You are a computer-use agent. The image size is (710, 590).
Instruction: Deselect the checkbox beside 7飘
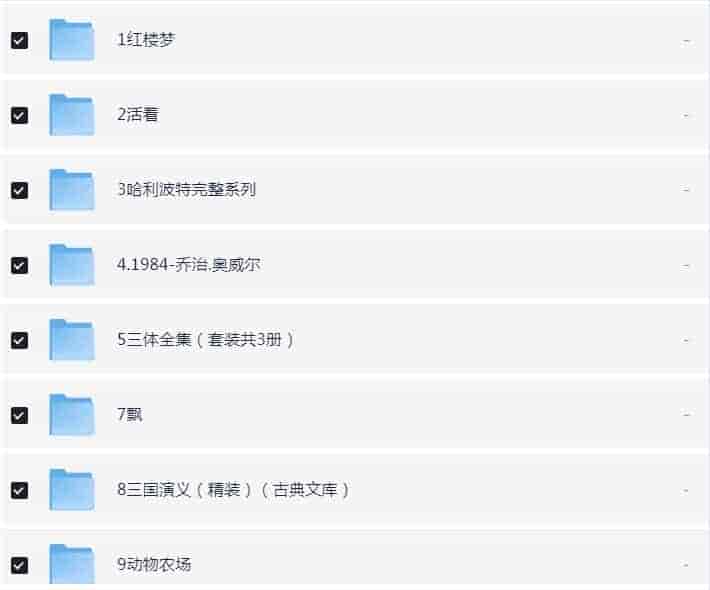(19, 415)
